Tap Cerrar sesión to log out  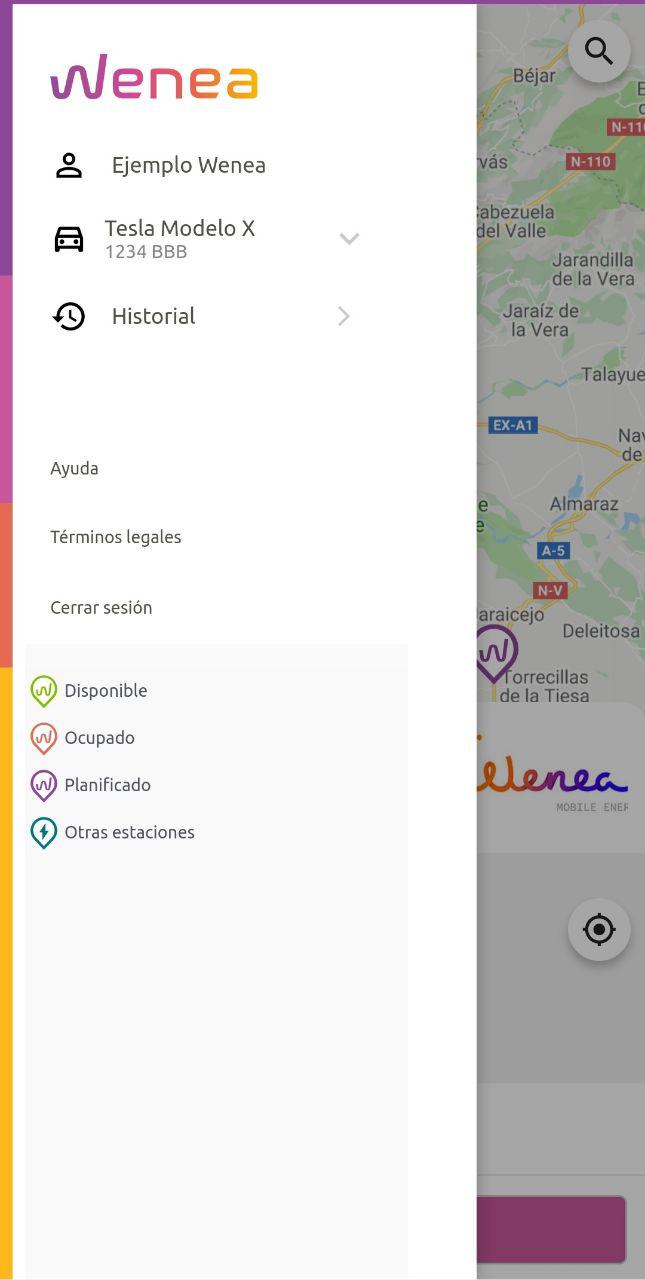tap(101, 607)
